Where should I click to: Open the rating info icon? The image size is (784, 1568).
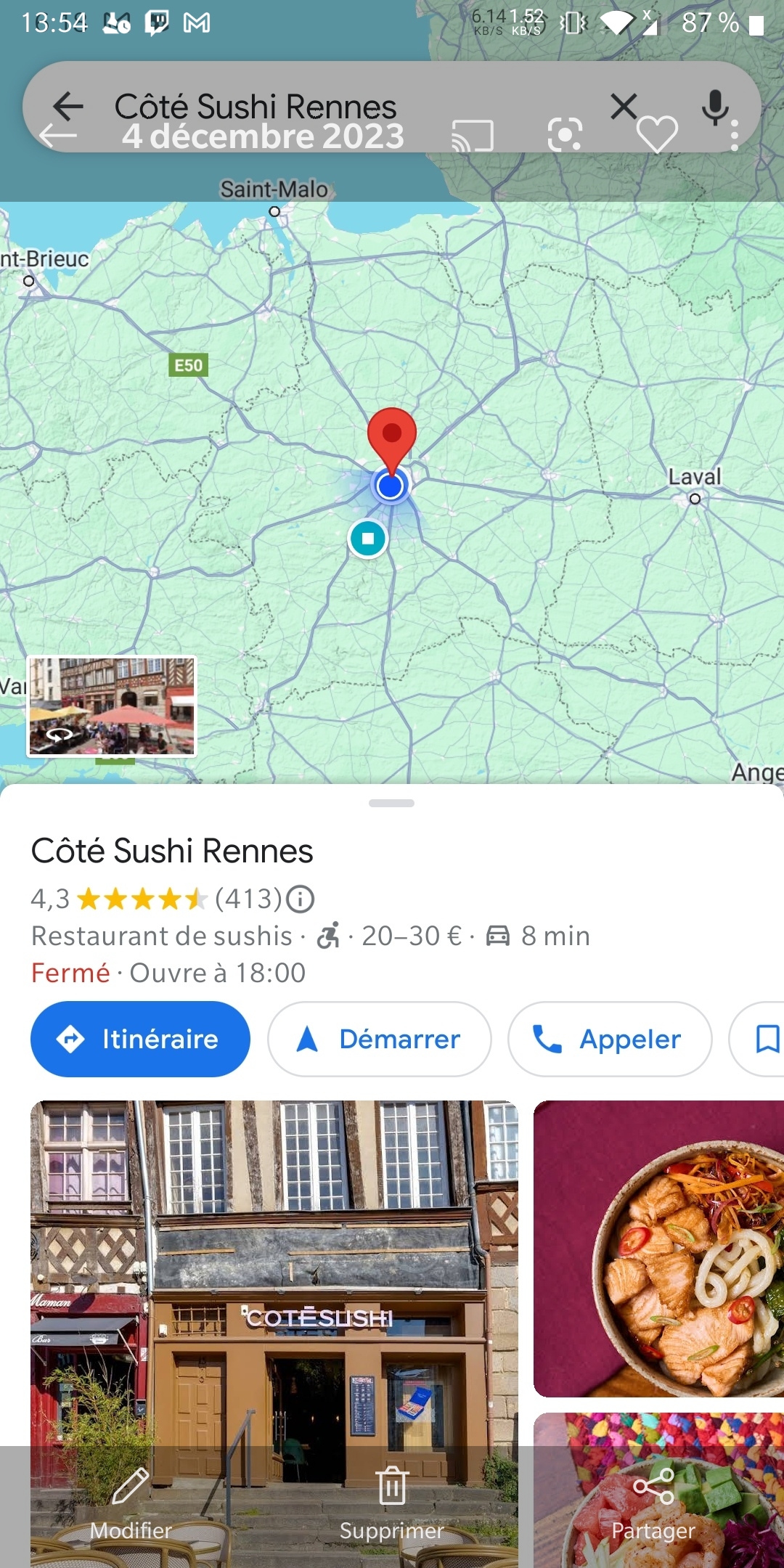tap(300, 899)
